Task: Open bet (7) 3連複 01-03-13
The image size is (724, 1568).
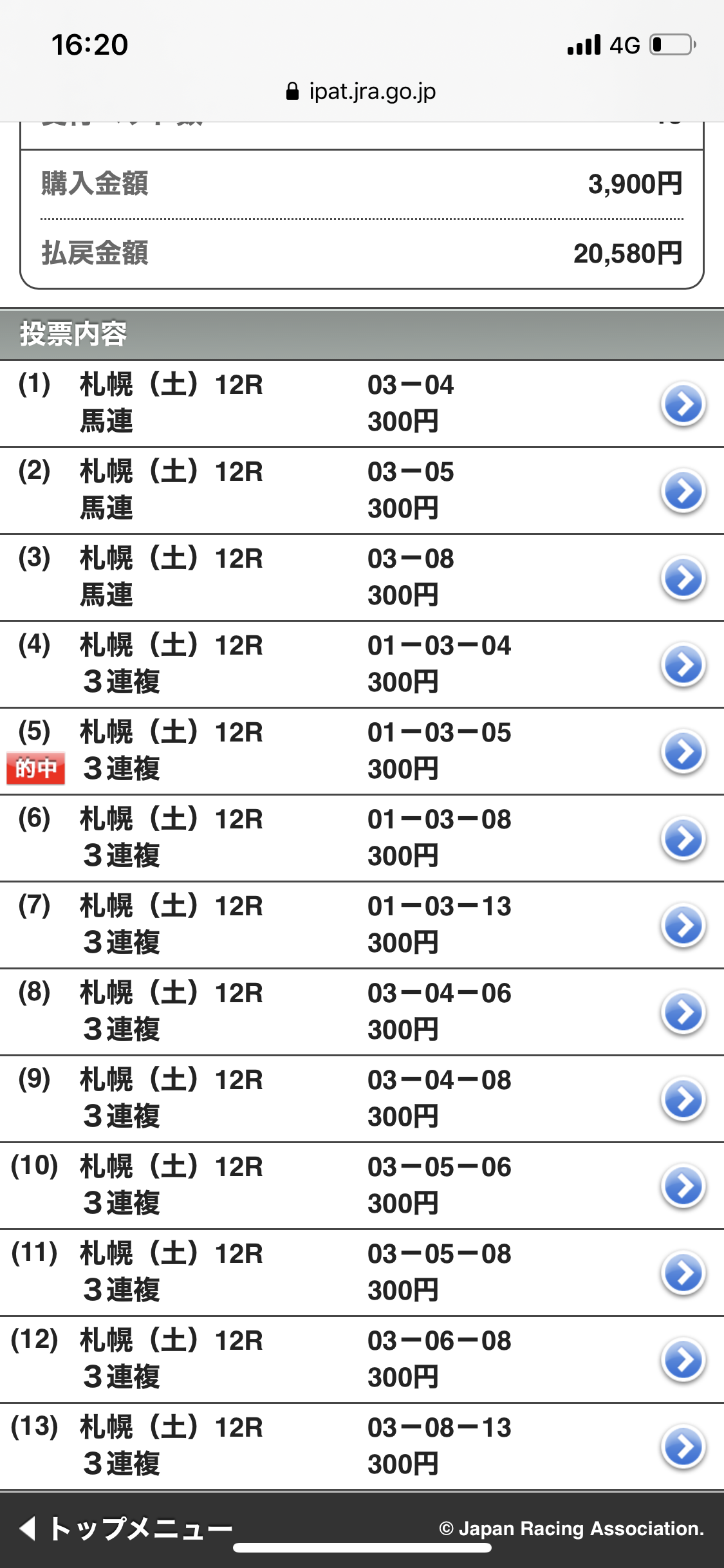Action: 683,926
